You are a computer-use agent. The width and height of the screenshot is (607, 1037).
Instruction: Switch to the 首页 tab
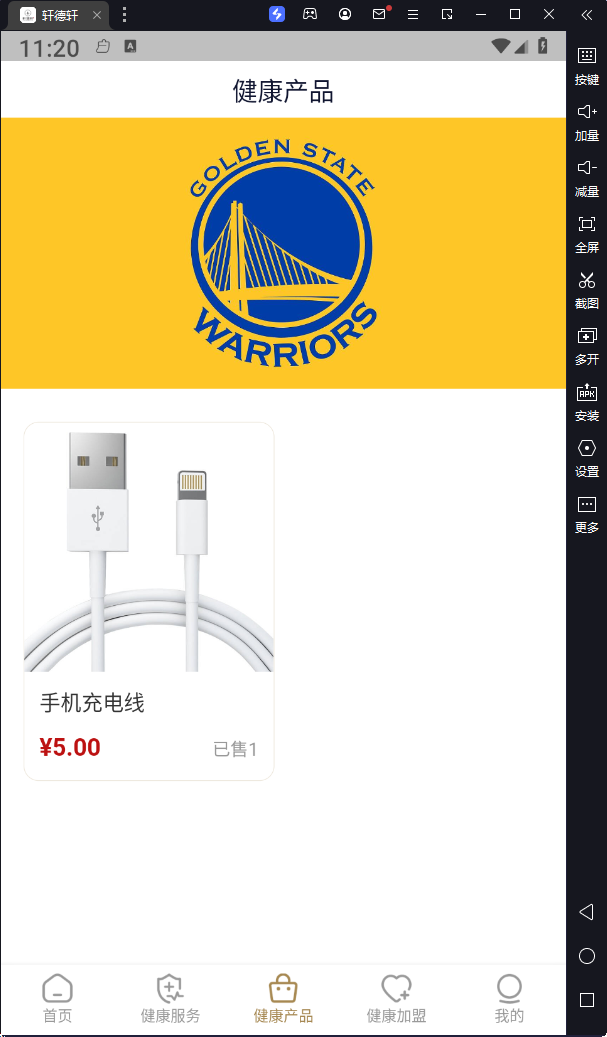(57, 999)
